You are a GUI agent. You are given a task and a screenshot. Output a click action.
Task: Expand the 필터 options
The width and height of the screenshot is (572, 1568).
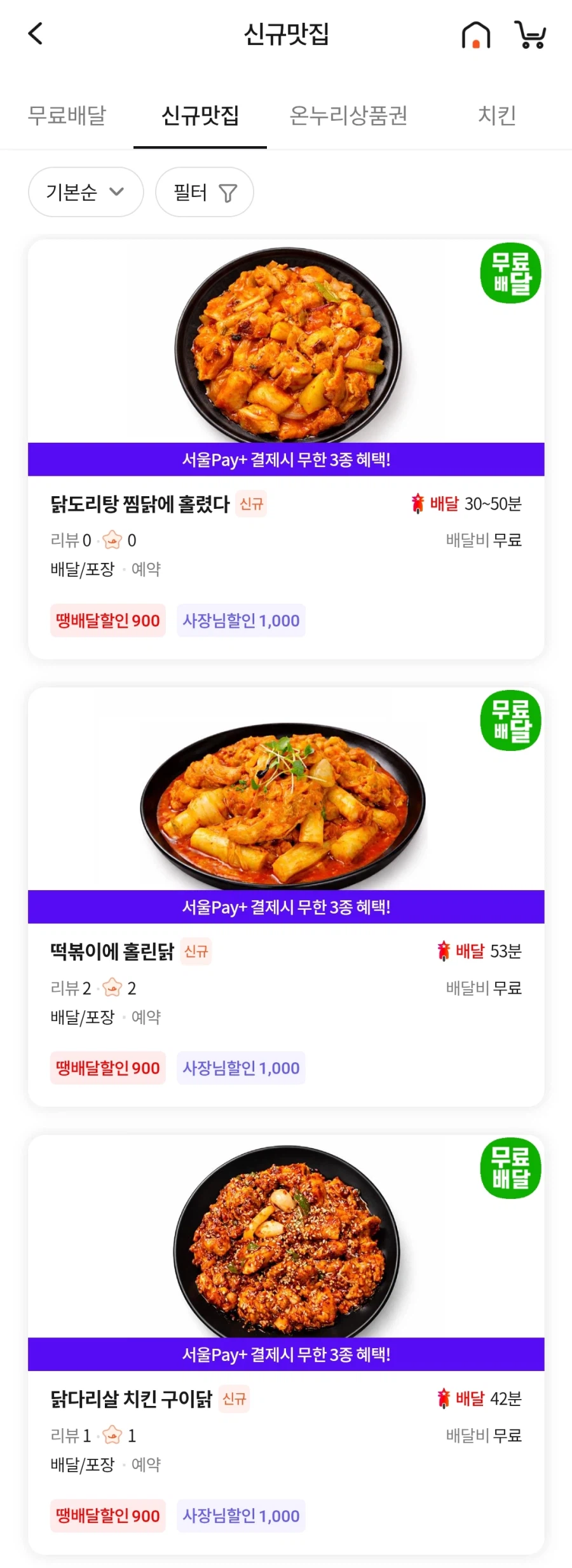click(205, 192)
